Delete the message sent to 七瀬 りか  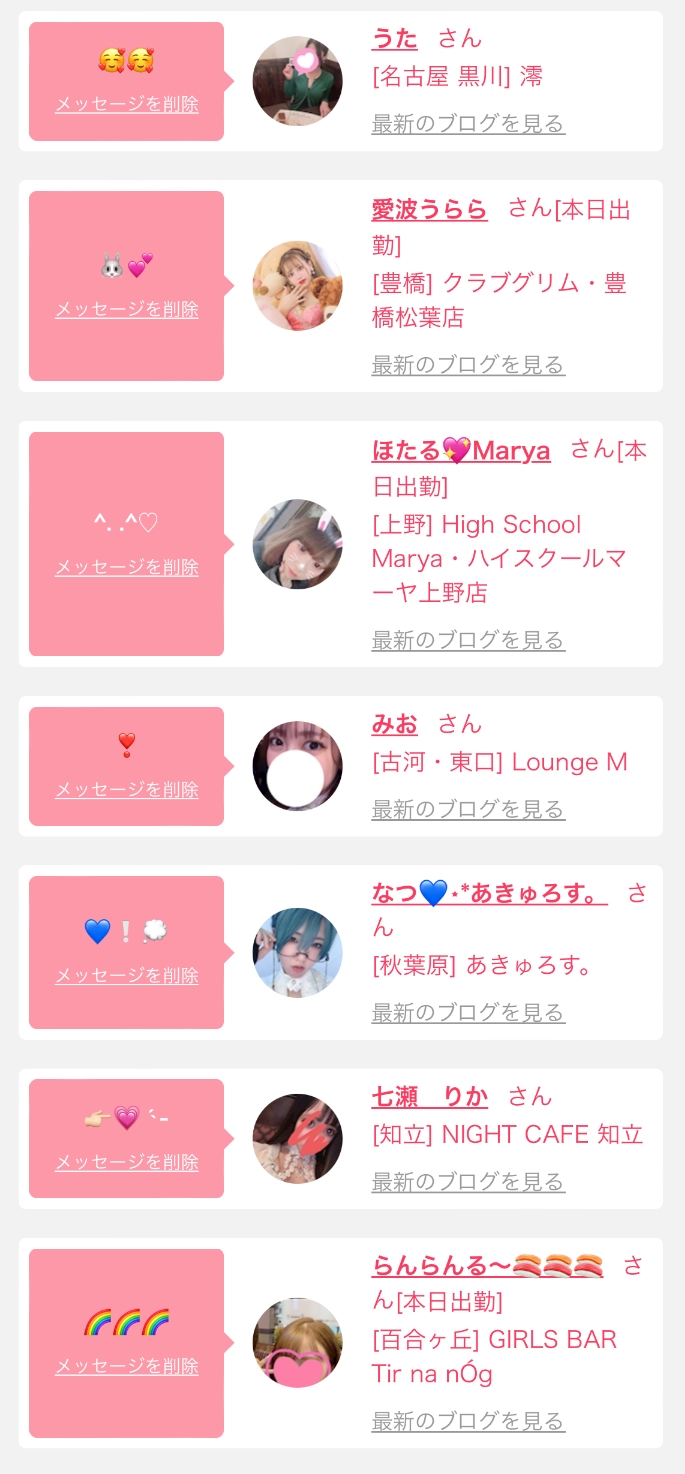point(126,1163)
